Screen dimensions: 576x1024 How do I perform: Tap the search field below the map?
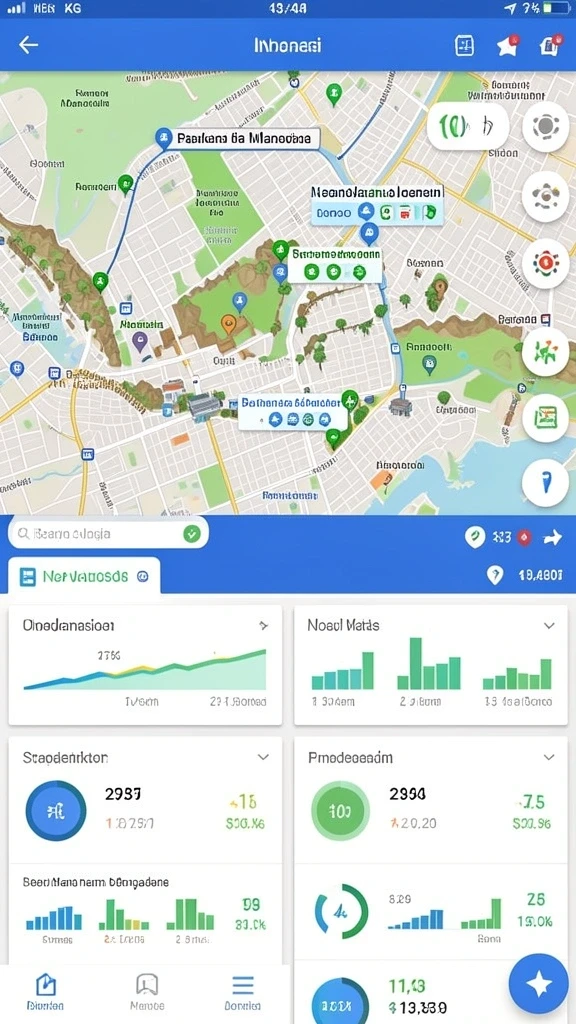click(108, 534)
